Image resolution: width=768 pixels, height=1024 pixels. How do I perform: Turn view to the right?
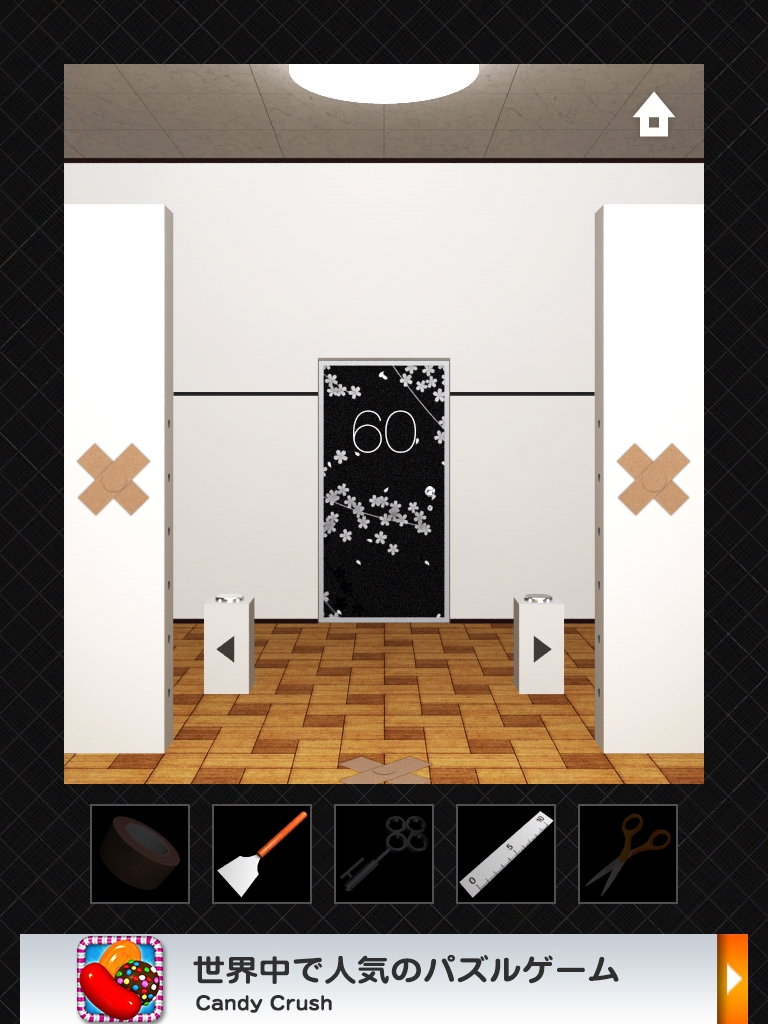point(541,649)
